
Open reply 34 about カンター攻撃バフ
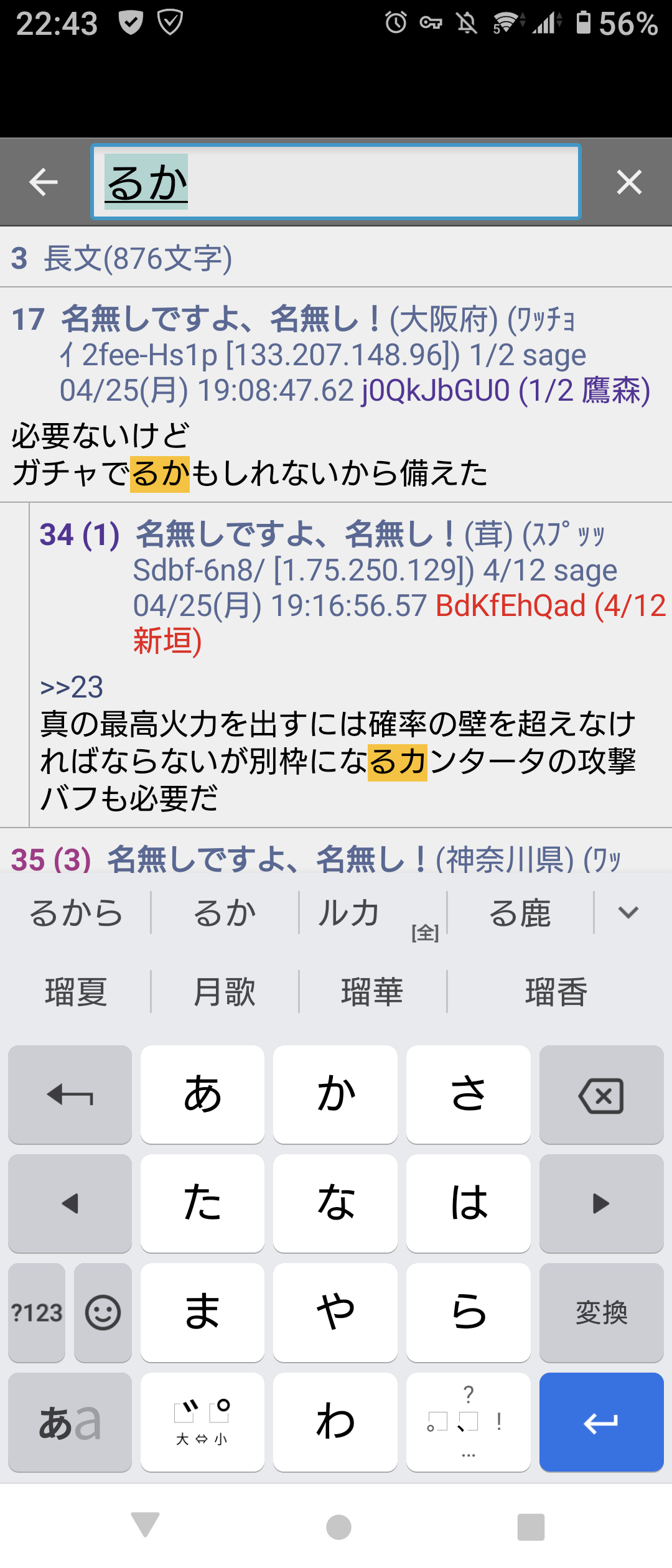[336, 760]
